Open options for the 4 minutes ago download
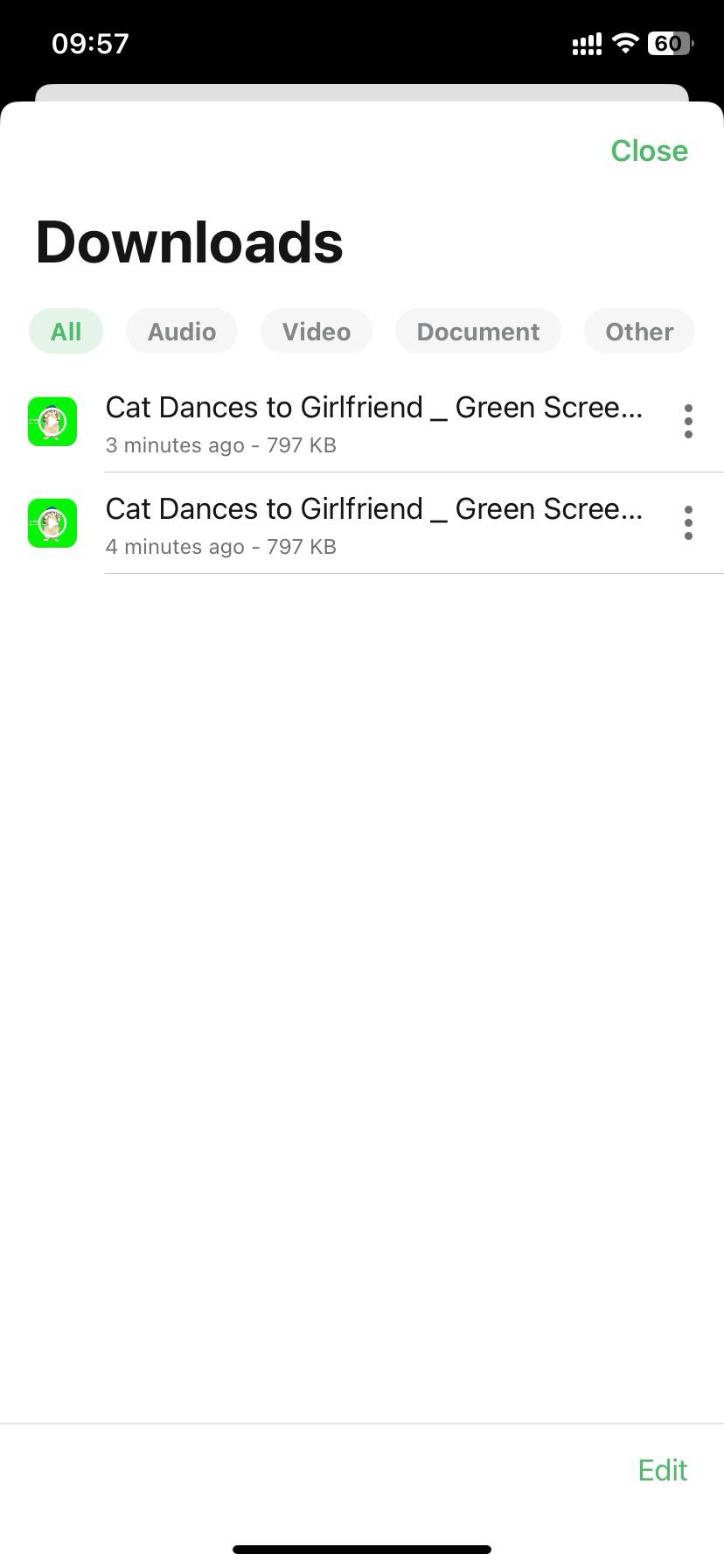The width and height of the screenshot is (724, 1568). [x=688, y=523]
